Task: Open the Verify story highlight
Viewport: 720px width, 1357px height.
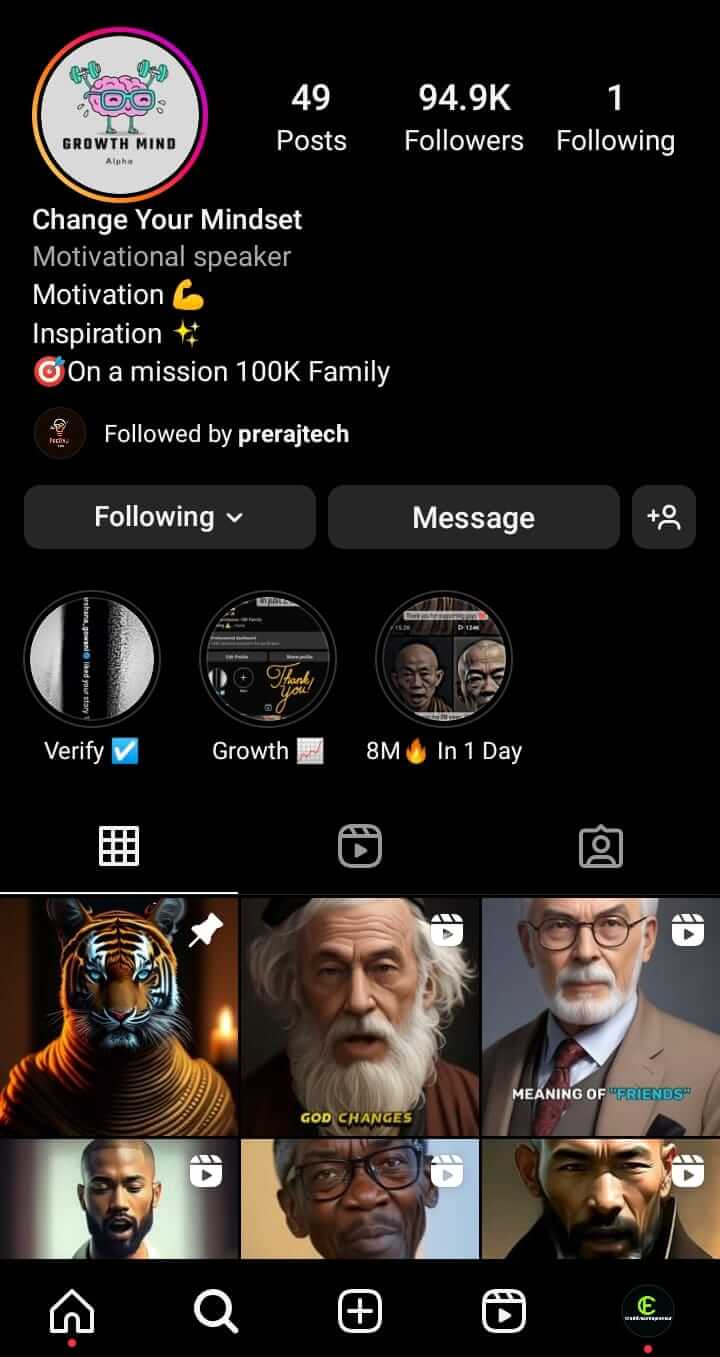Action: coord(91,657)
